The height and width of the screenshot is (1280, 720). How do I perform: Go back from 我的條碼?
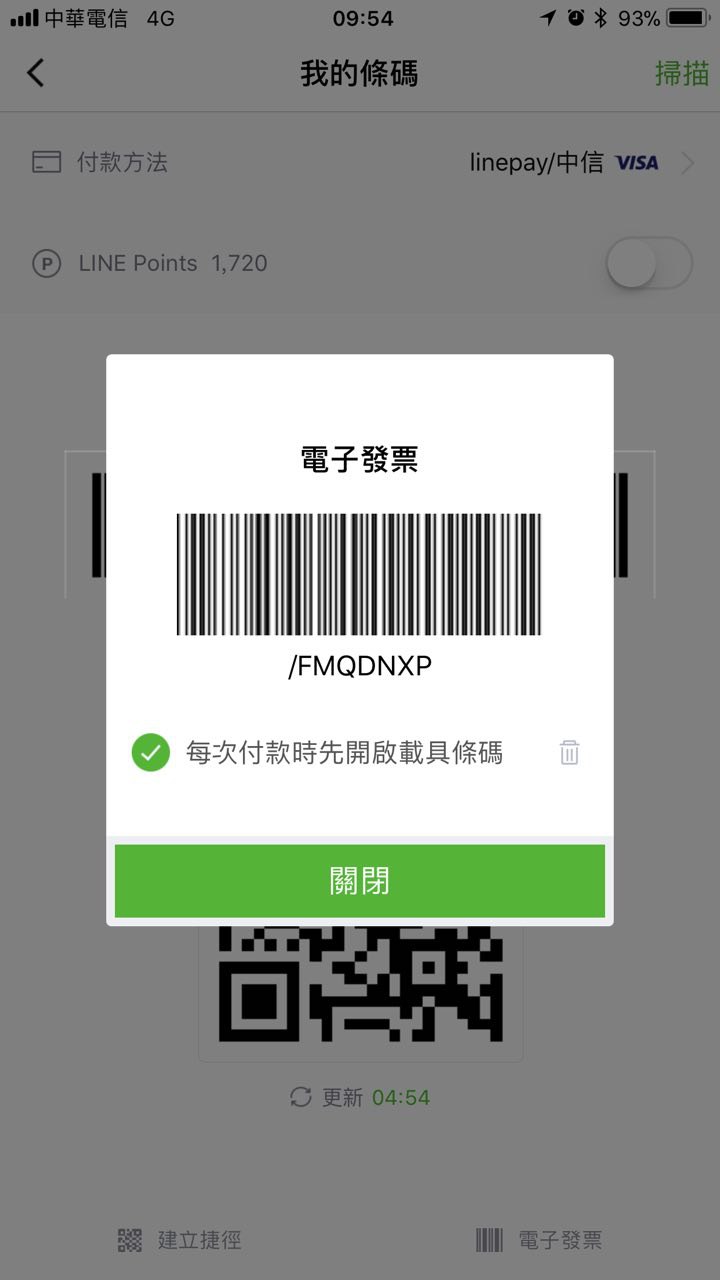pyautogui.click(x=36, y=73)
